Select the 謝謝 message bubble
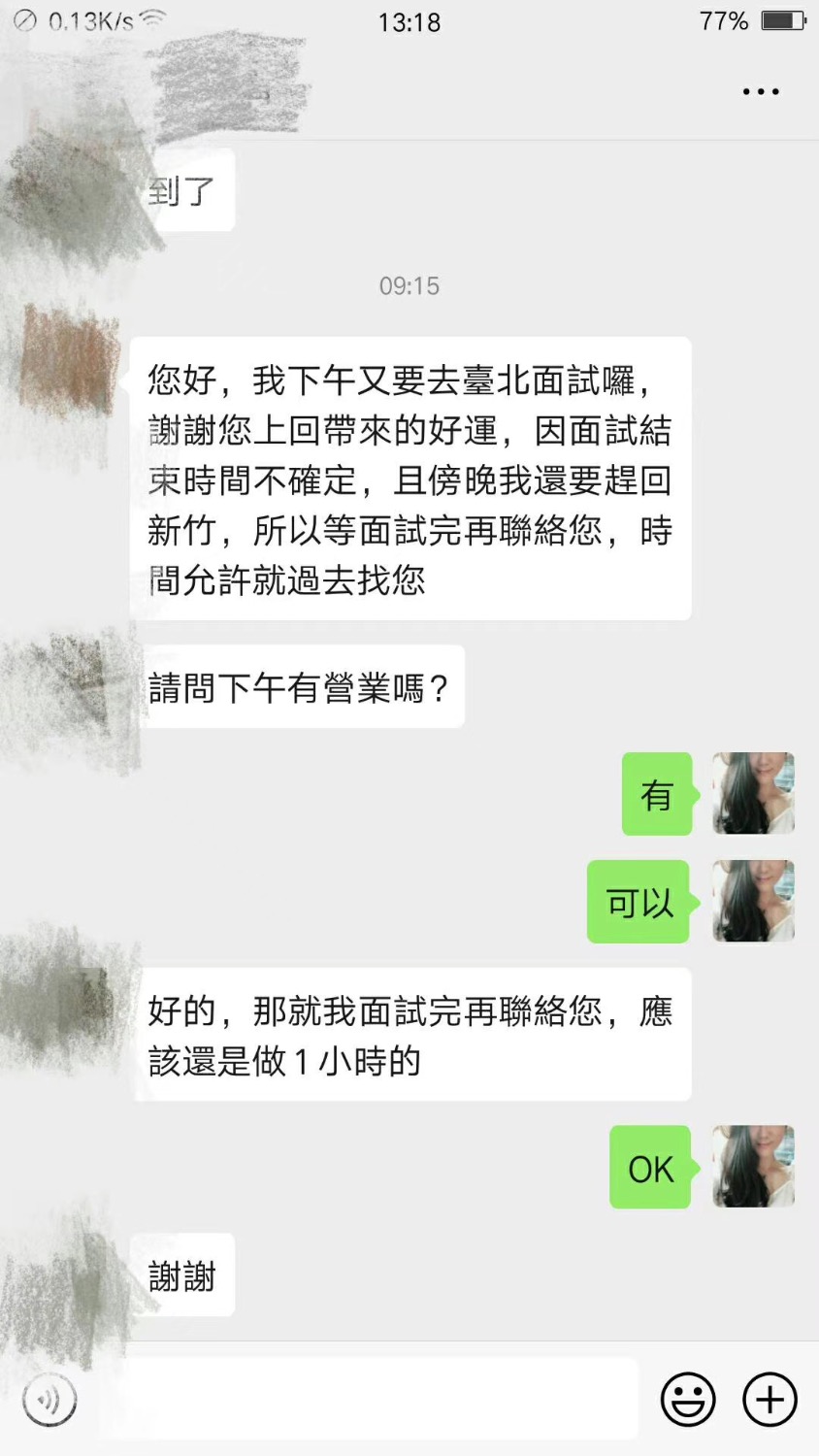This screenshot has height=1456, width=819. click(184, 1274)
